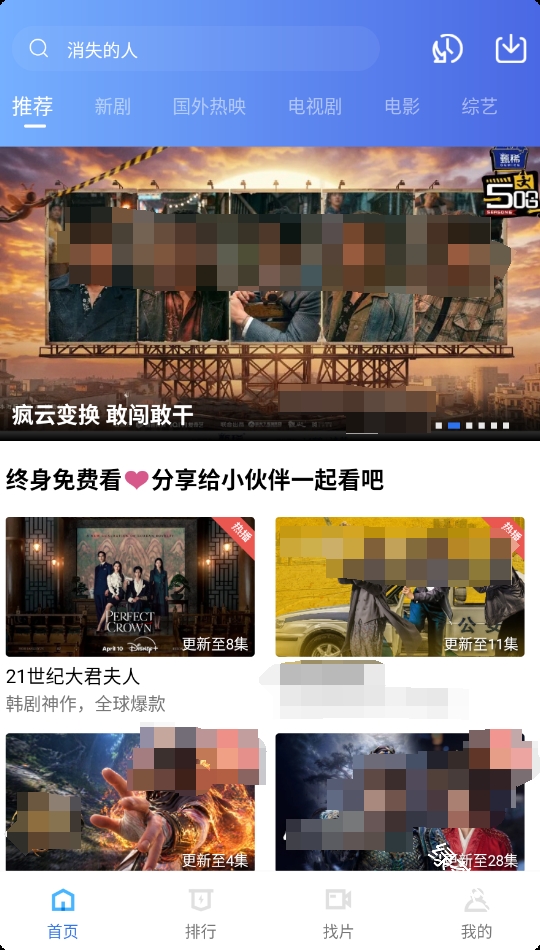Tap the 首页 home tab
This screenshot has width=540, height=950.
(x=63, y=913)
